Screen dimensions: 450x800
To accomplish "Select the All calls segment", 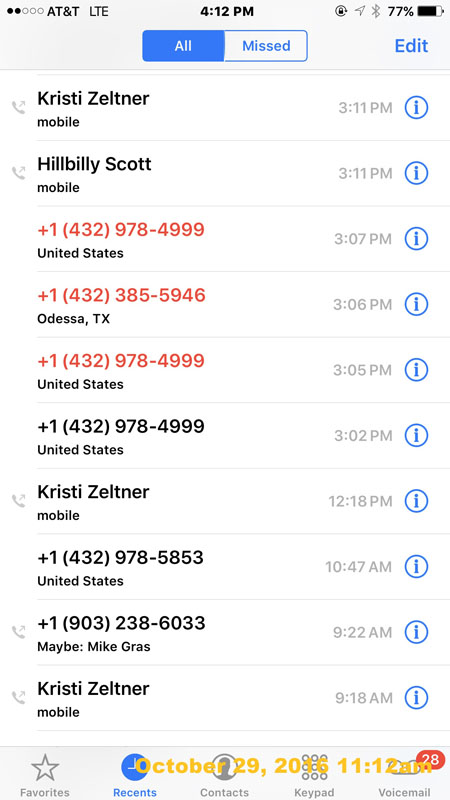I will pyautogui.click(x=183, y=46).
